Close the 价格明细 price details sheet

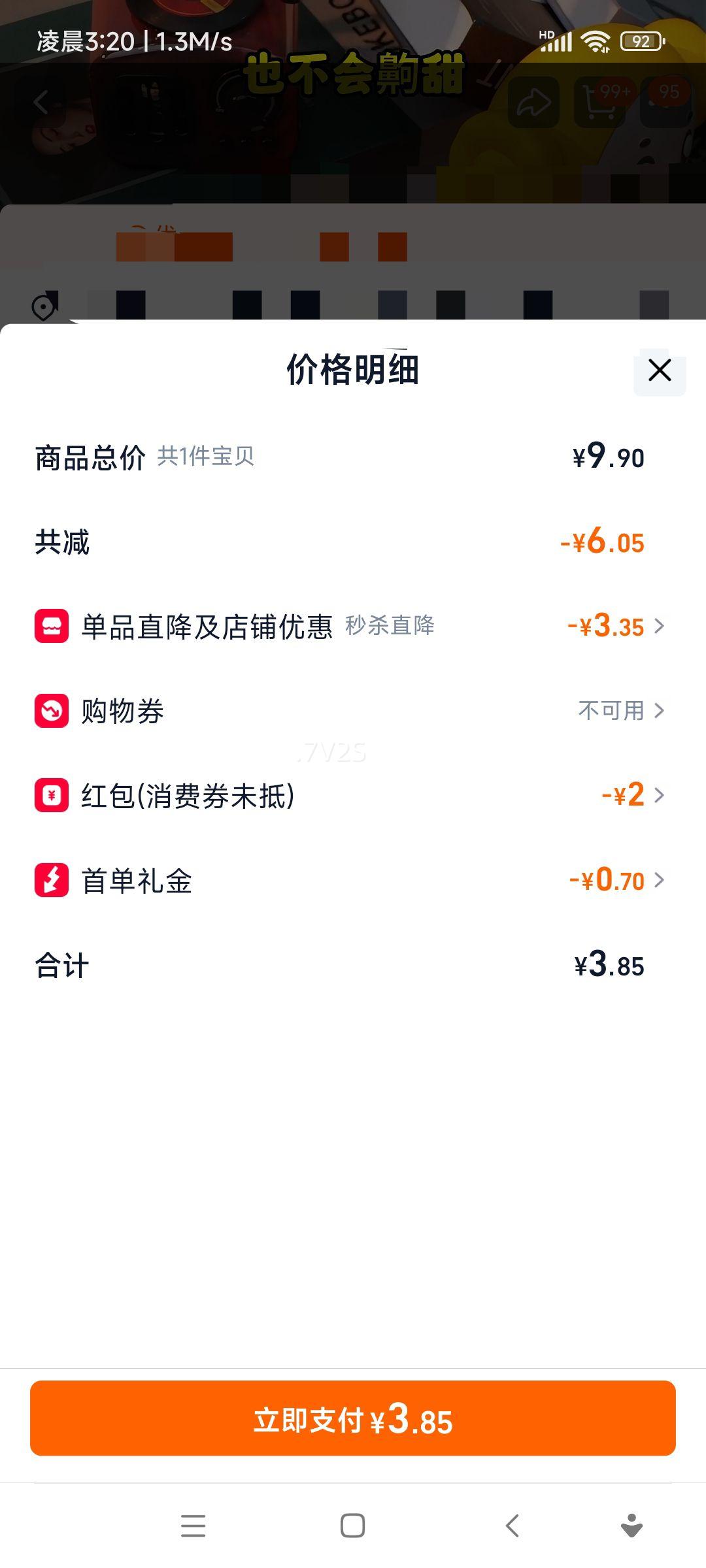click(x=659, y=370)
